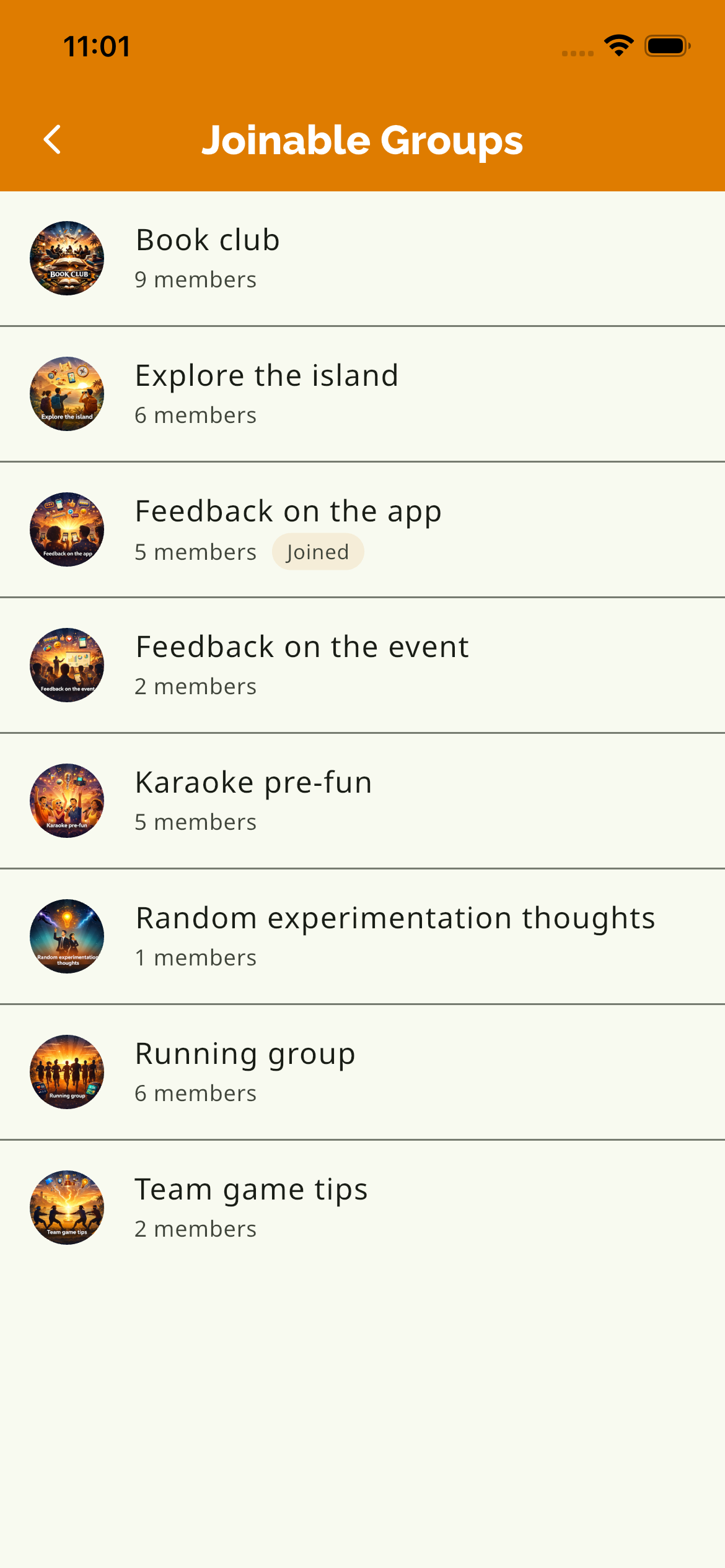Open the Team game tips group

(362, 1208)
